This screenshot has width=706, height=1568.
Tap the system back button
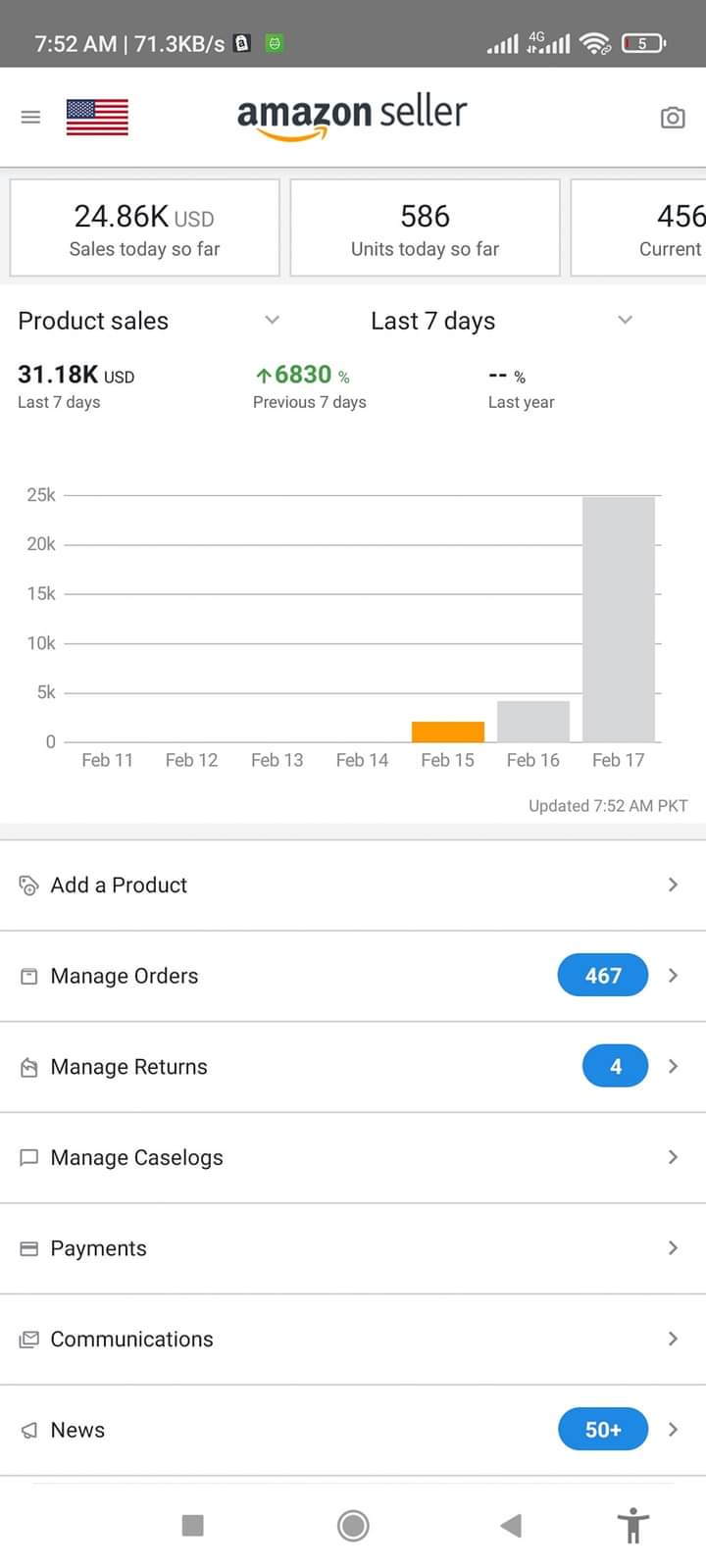[x=511, y=1525]
